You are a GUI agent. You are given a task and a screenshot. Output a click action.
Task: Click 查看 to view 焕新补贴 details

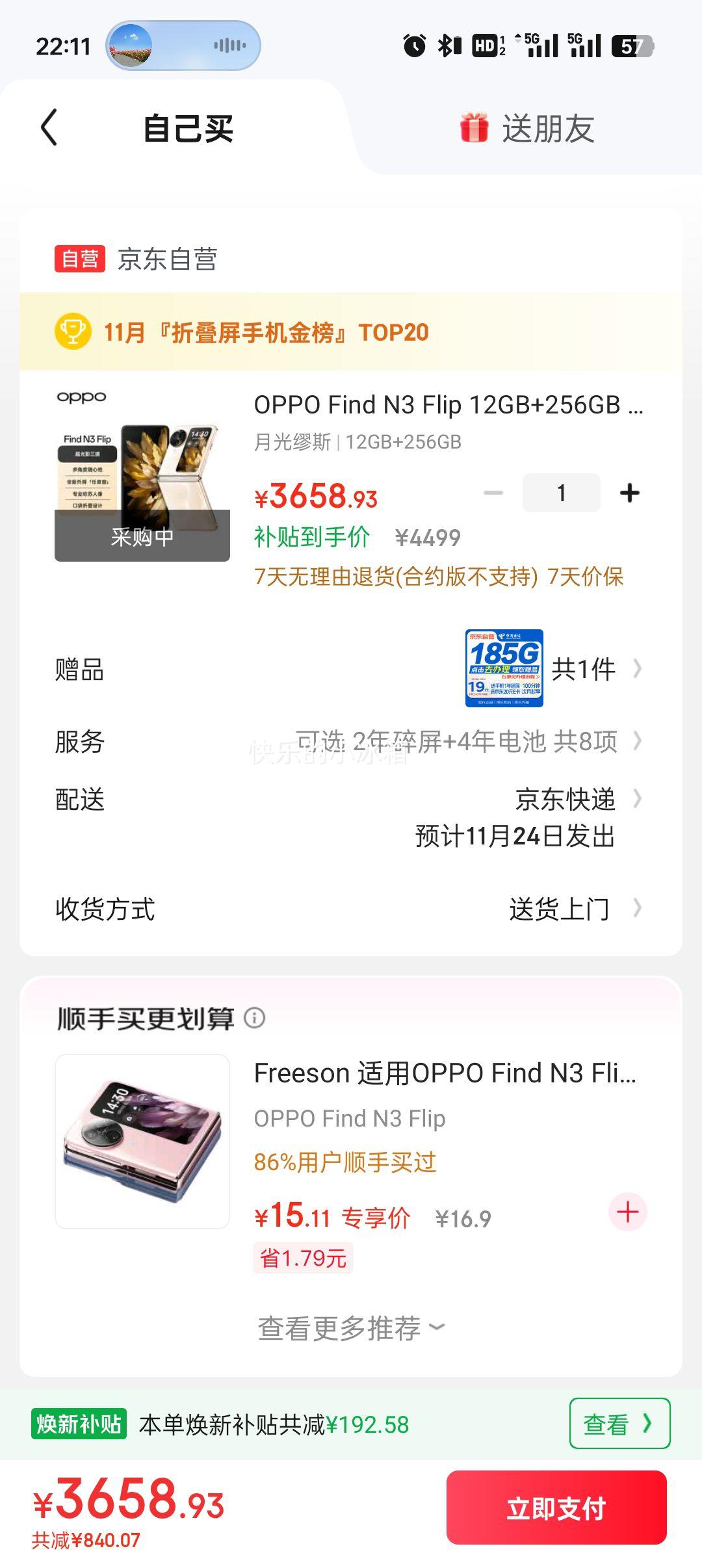(619, 1424)
